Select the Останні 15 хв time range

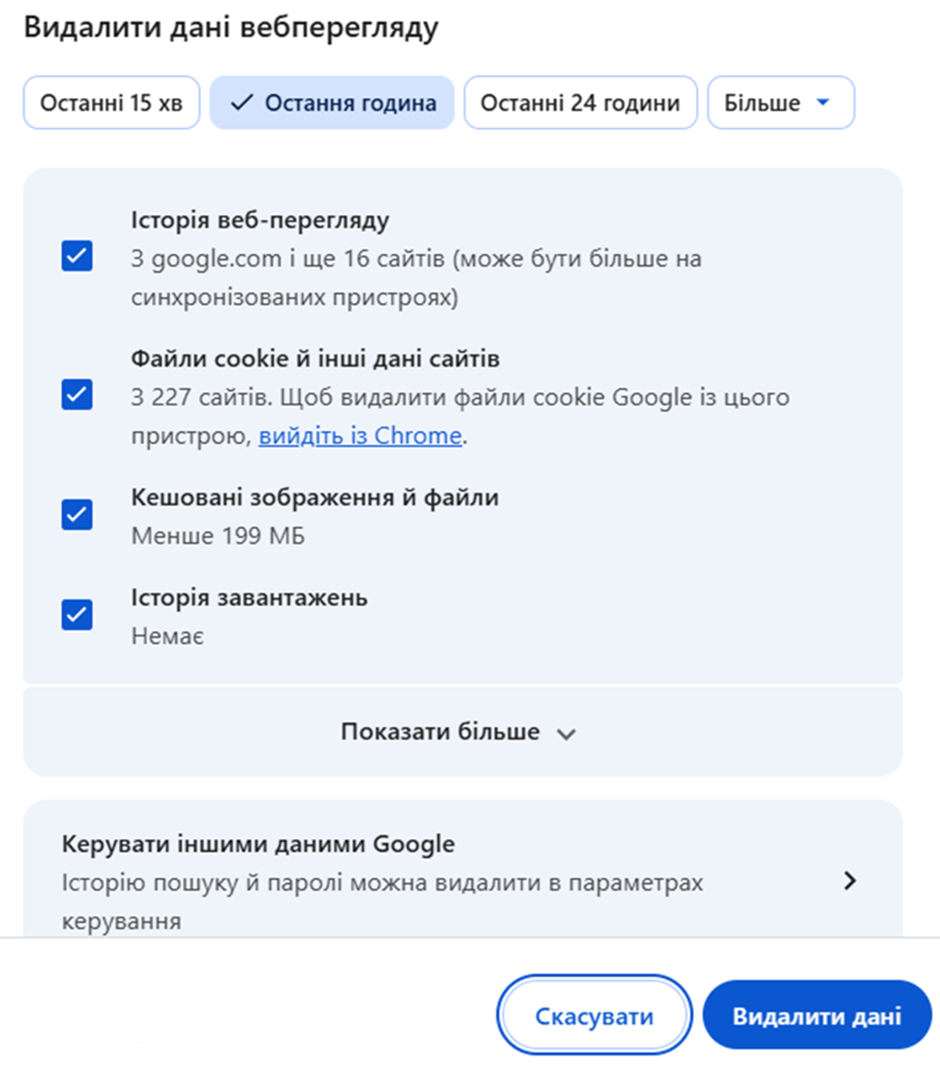point(111,103)
